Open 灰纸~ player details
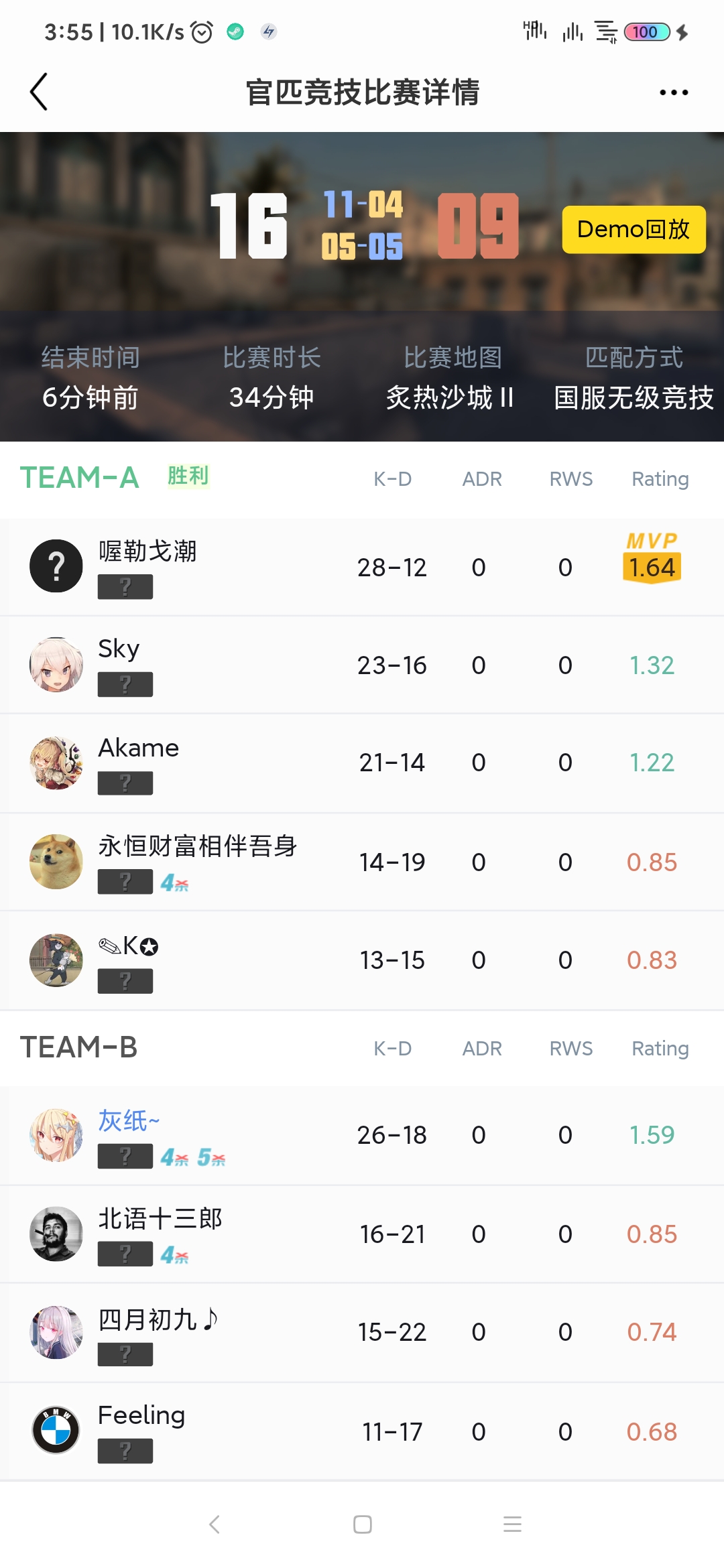This screenshot has width=724, height=1568. 362,1135
